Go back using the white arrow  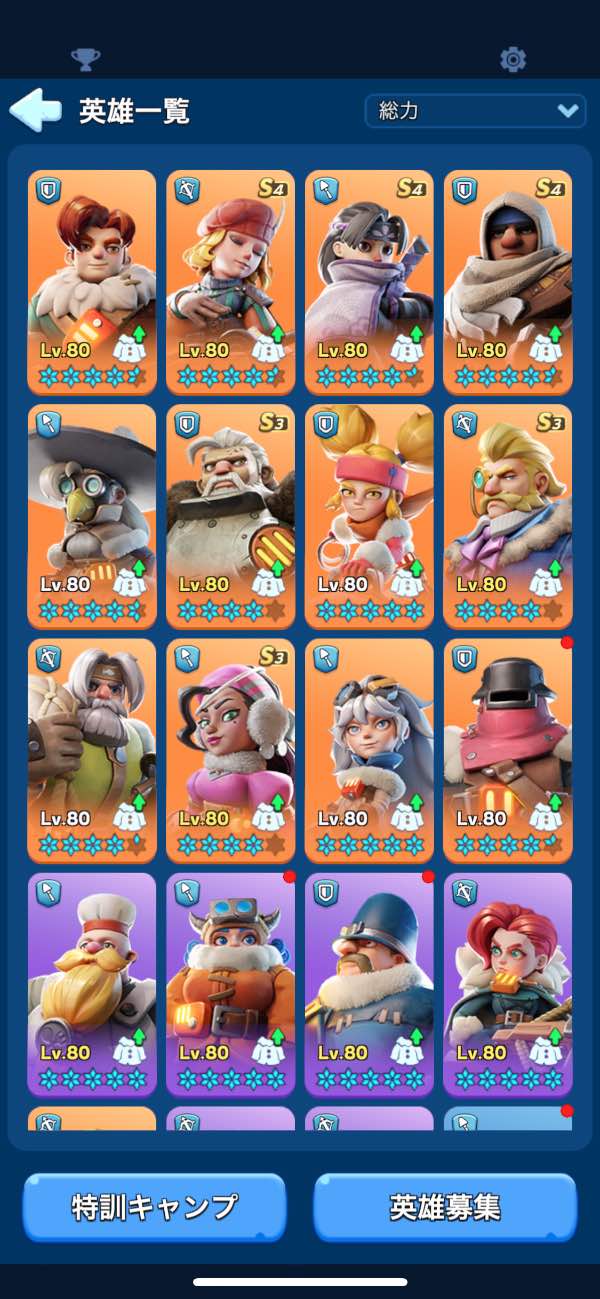(35, 110)
